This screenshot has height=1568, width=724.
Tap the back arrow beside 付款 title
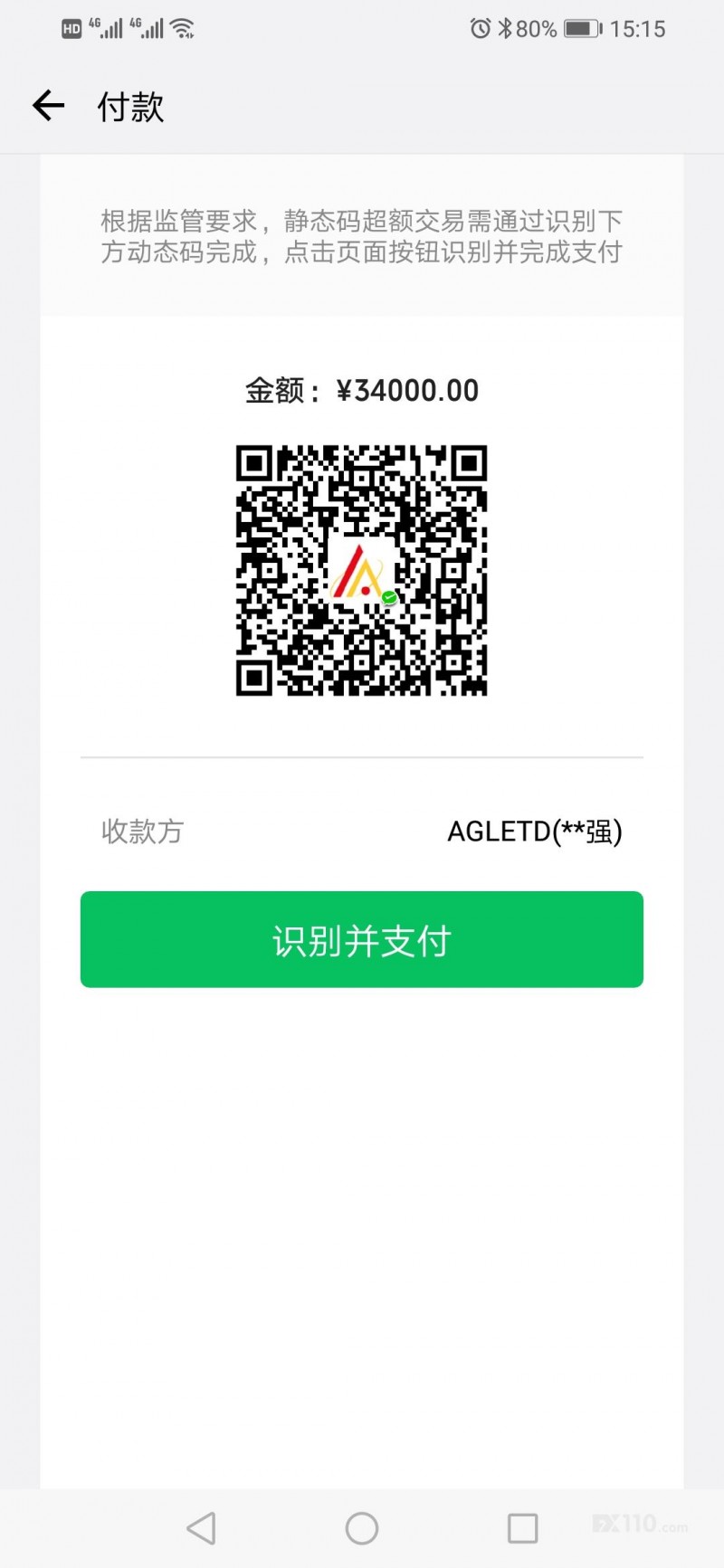pos(47,106)
